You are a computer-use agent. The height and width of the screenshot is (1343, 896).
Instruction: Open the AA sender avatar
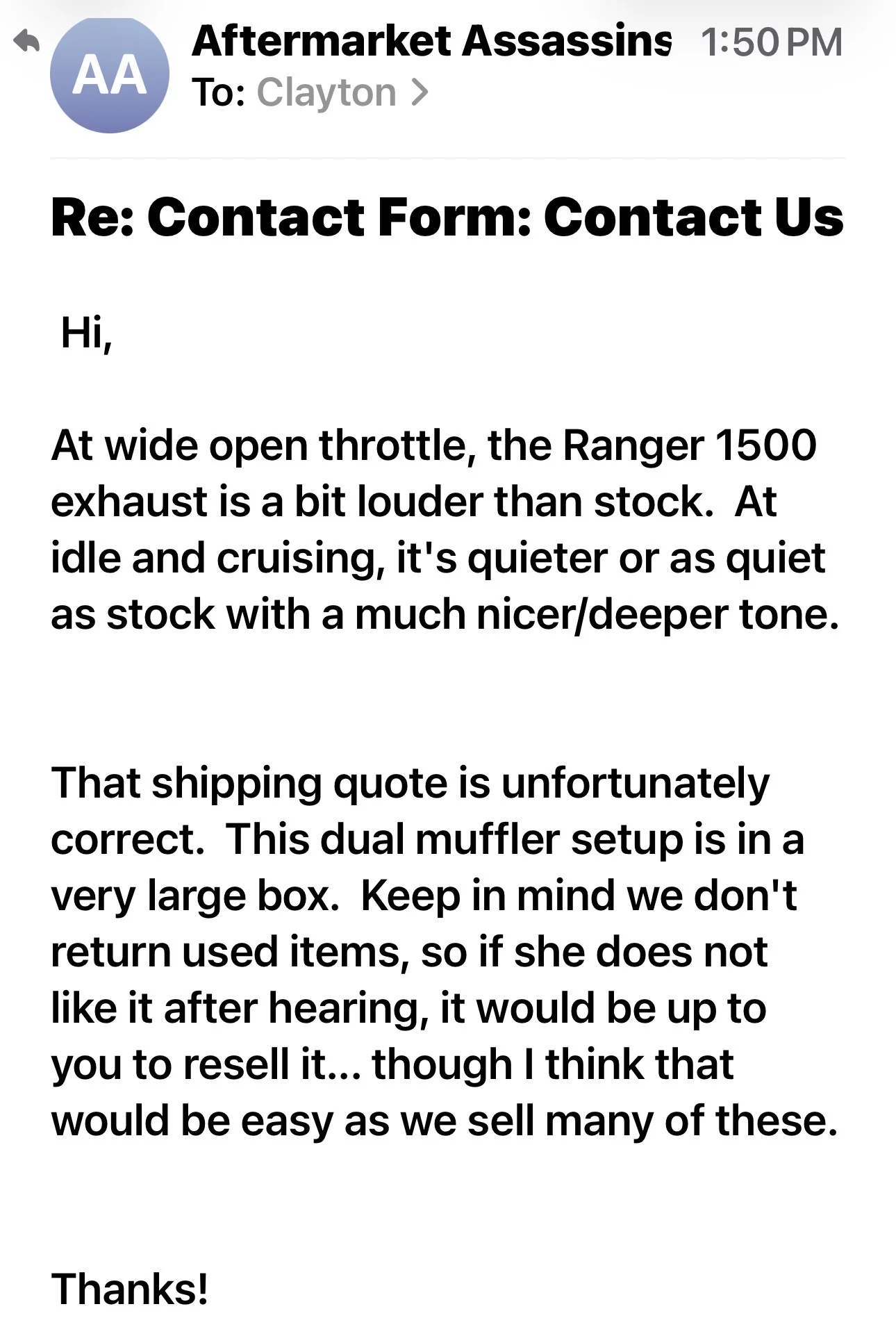(110, 75)
